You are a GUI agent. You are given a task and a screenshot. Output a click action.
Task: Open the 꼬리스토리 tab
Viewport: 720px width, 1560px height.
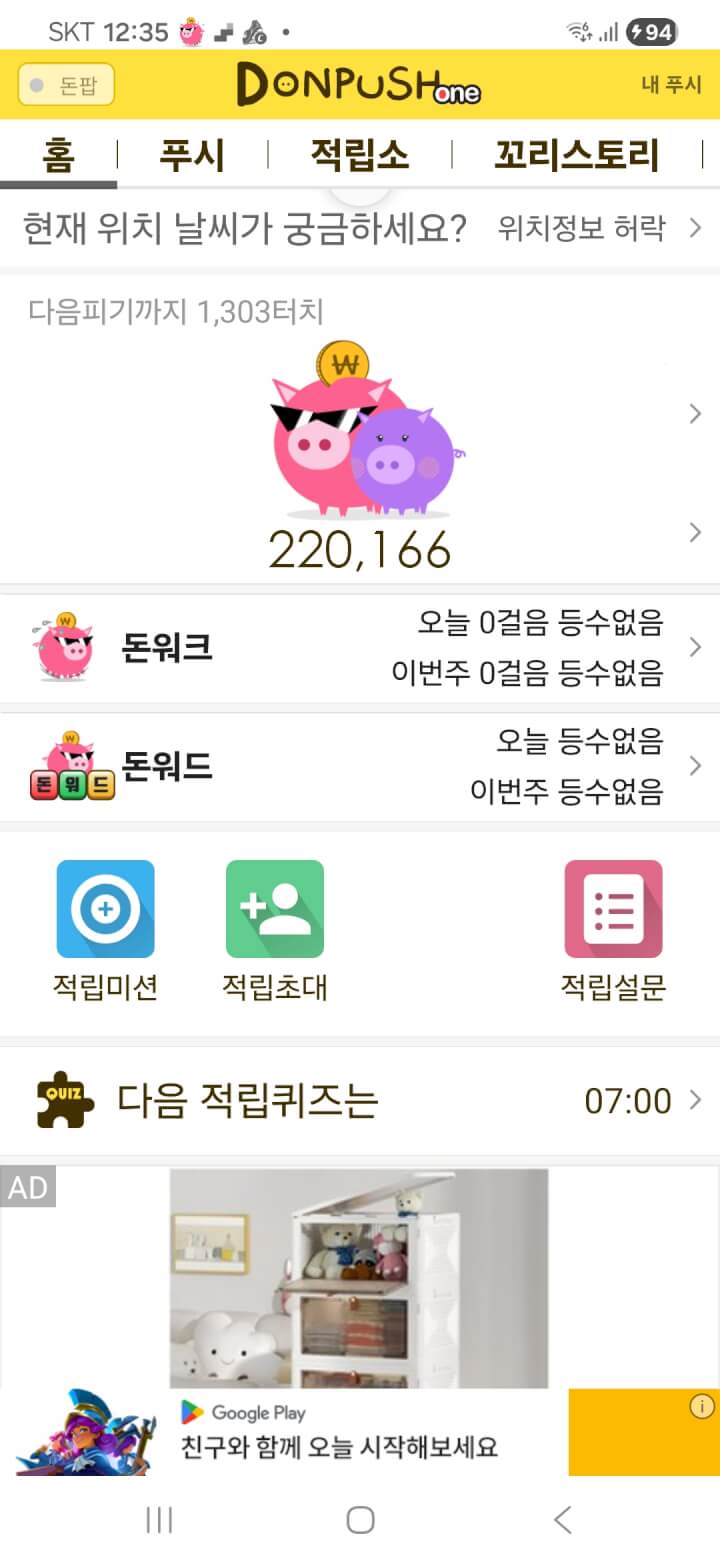click(x=576, y=155)
